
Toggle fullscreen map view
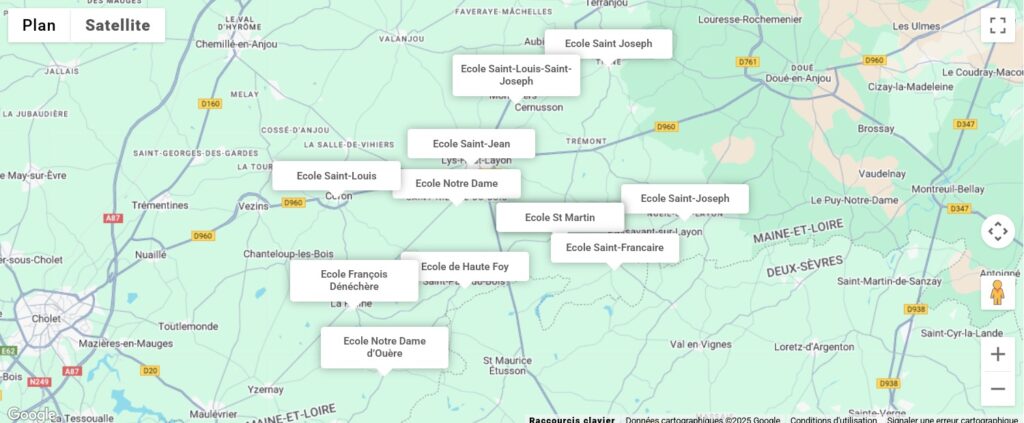tap(997, 26)
